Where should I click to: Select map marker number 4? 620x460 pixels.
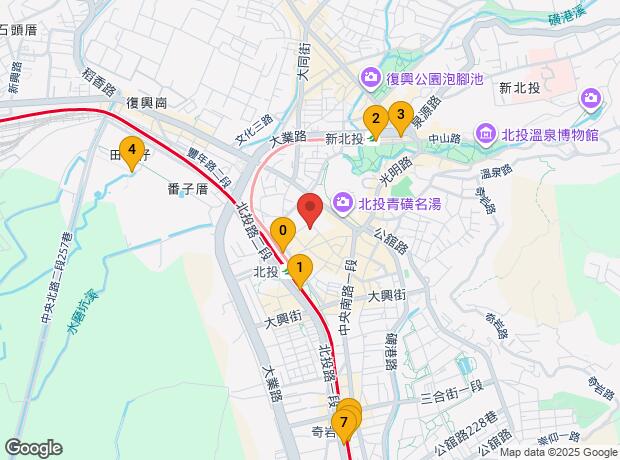tap(130, 151)
